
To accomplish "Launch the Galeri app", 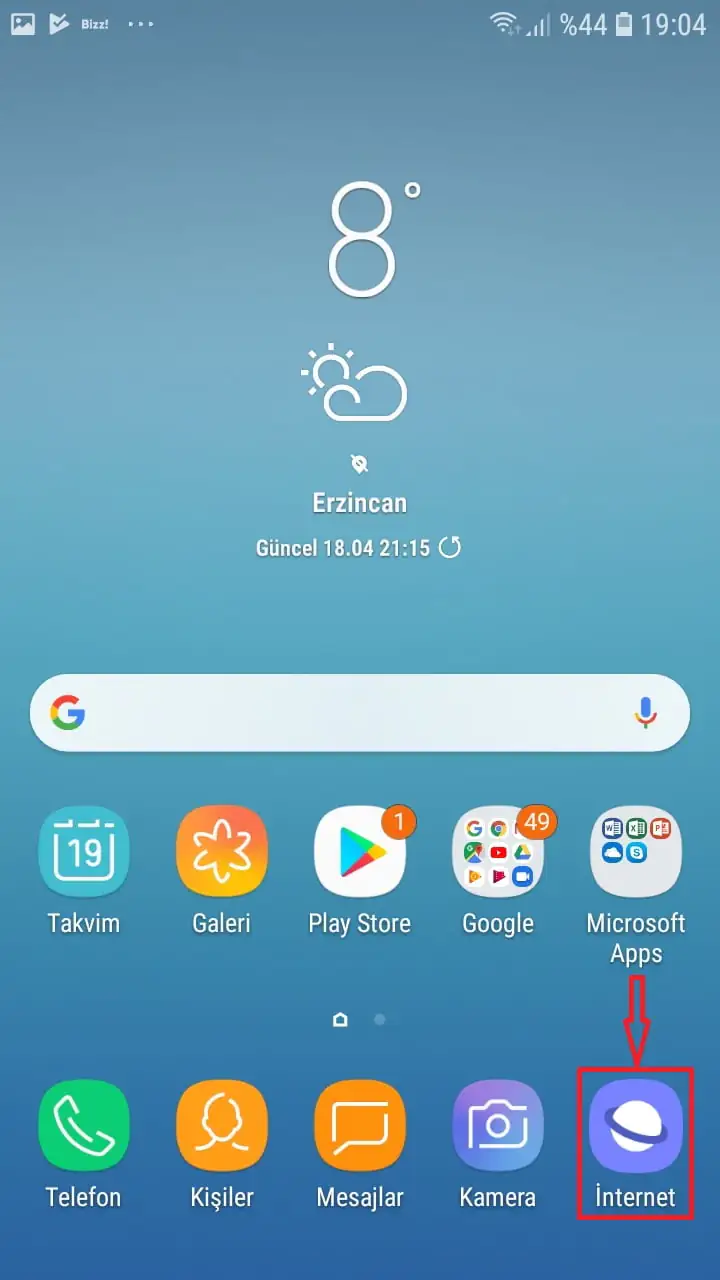I will tap(222, 852).
